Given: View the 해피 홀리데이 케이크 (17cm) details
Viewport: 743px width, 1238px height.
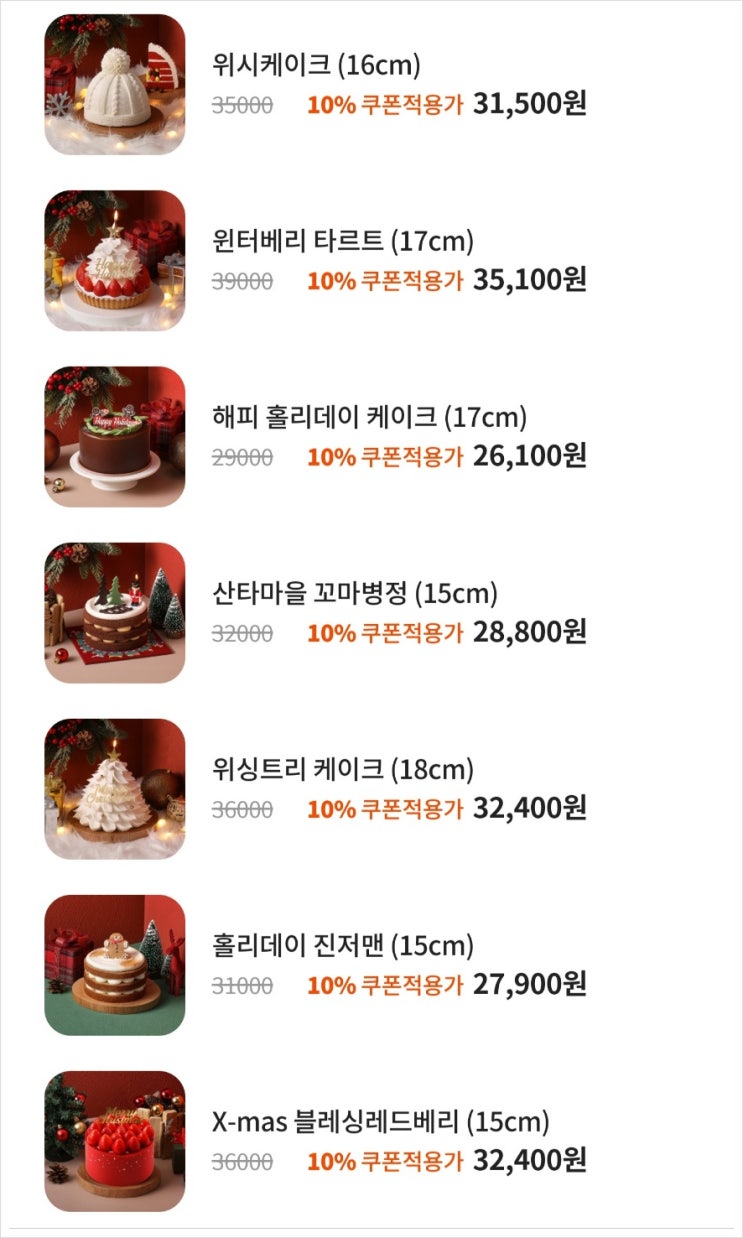Looking at the screenshot, I should [369, 418].
